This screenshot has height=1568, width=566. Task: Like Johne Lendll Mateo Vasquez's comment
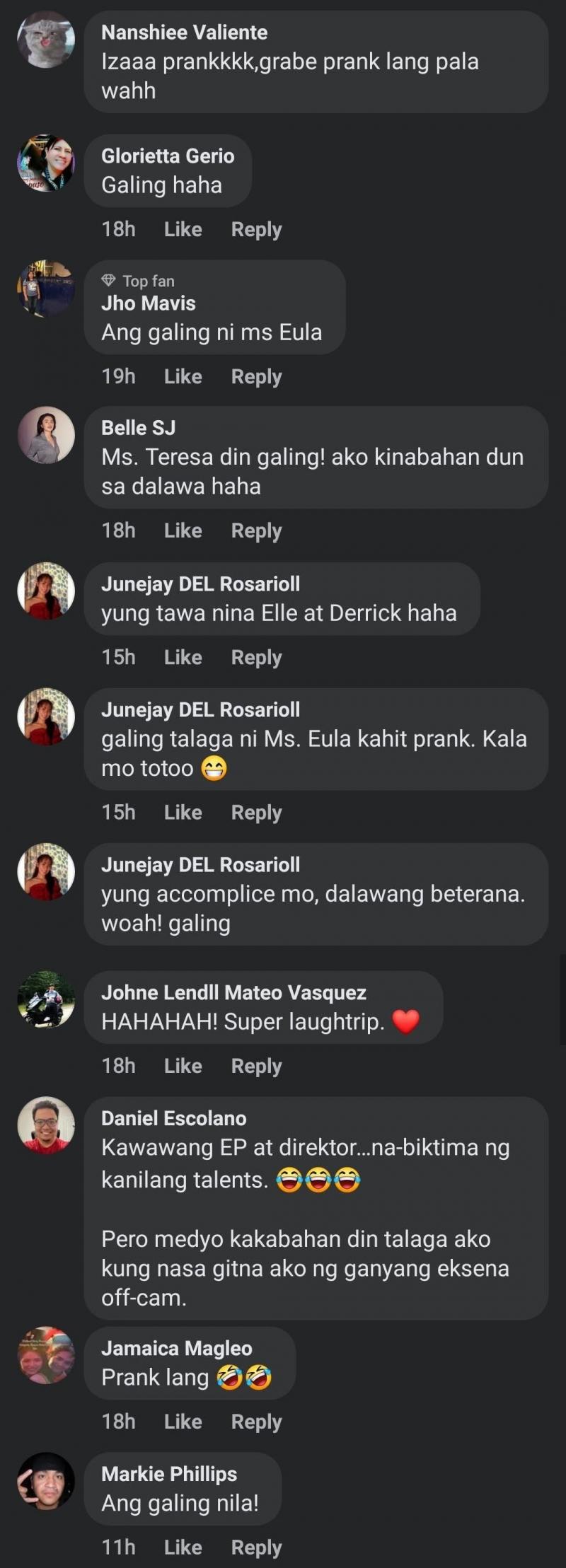pos(183,1066)
